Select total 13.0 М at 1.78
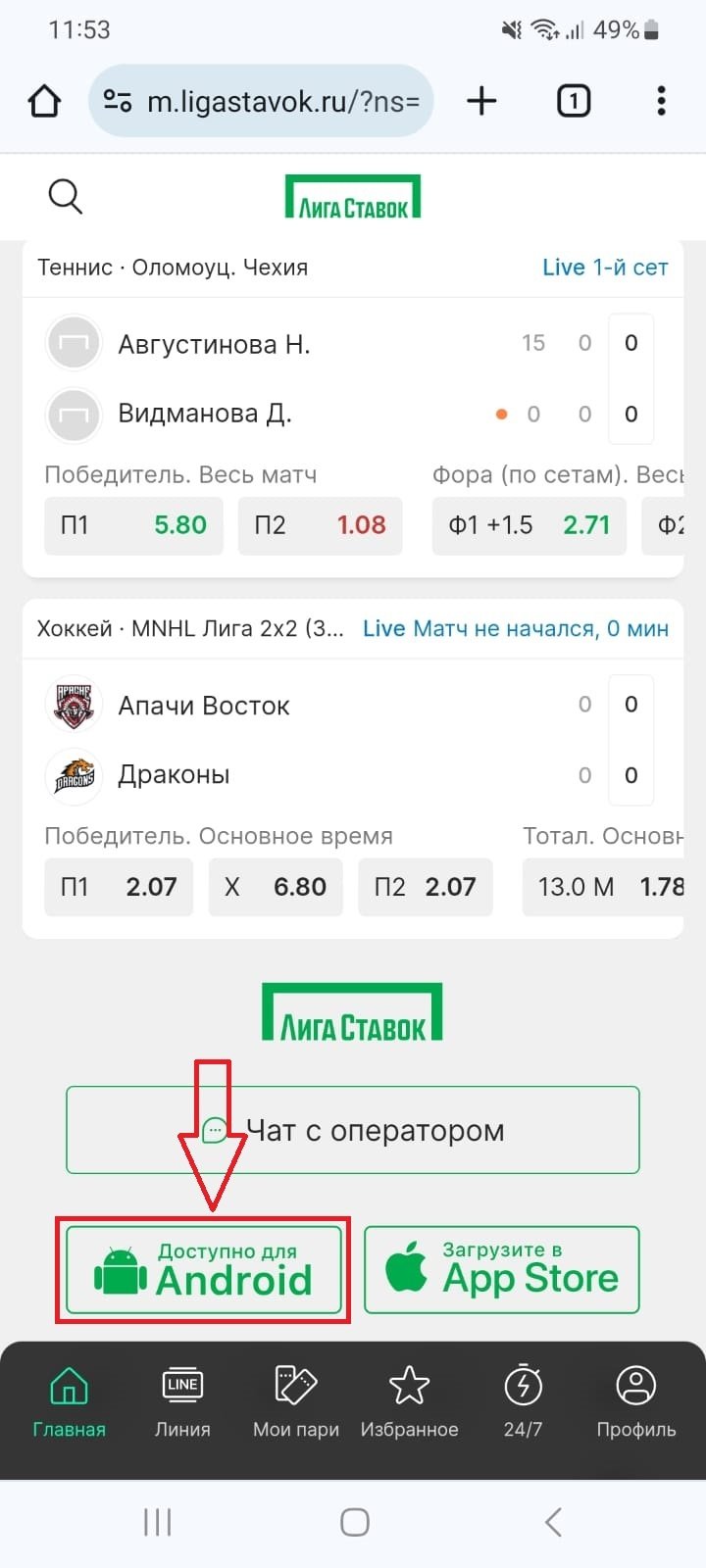 603,887
